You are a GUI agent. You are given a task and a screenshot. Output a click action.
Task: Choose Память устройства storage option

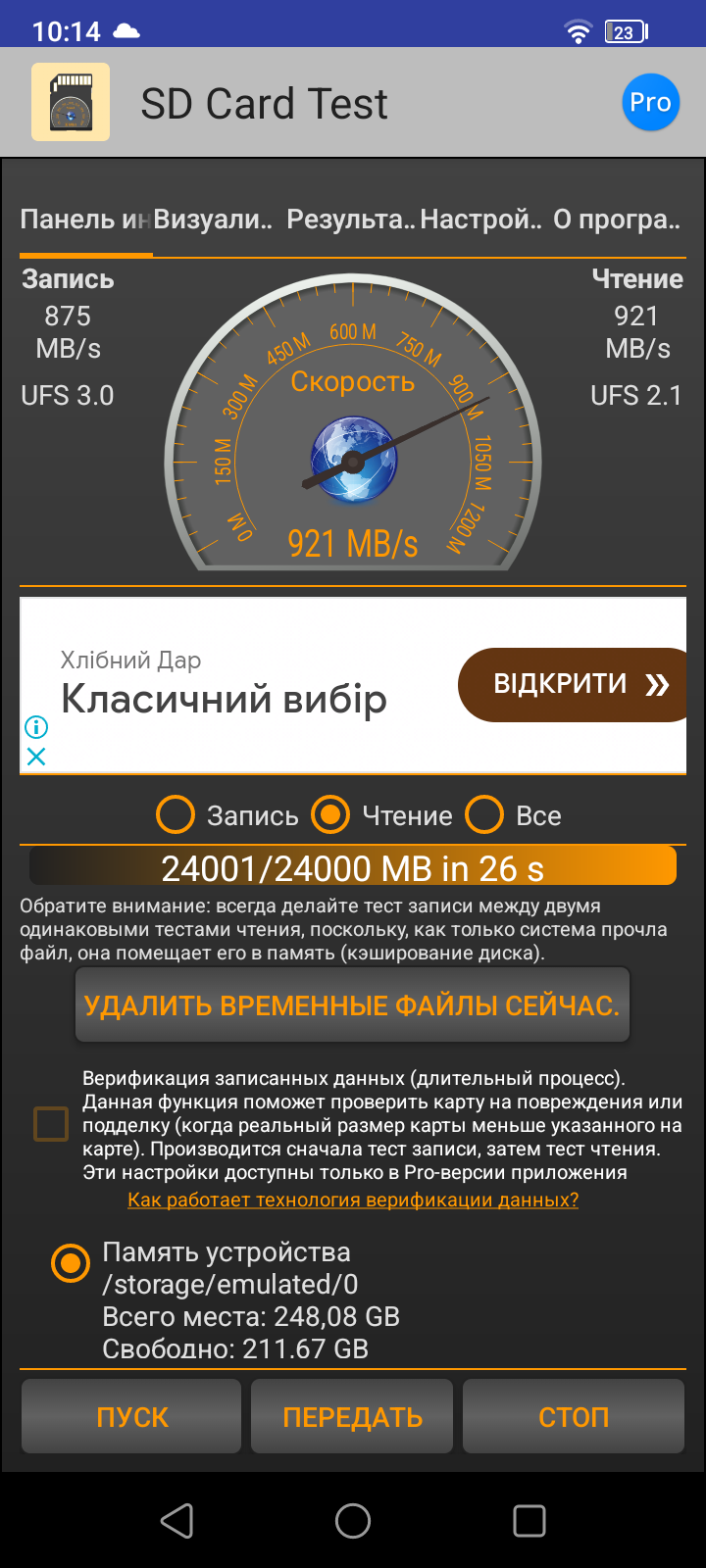pos(71,1263)
